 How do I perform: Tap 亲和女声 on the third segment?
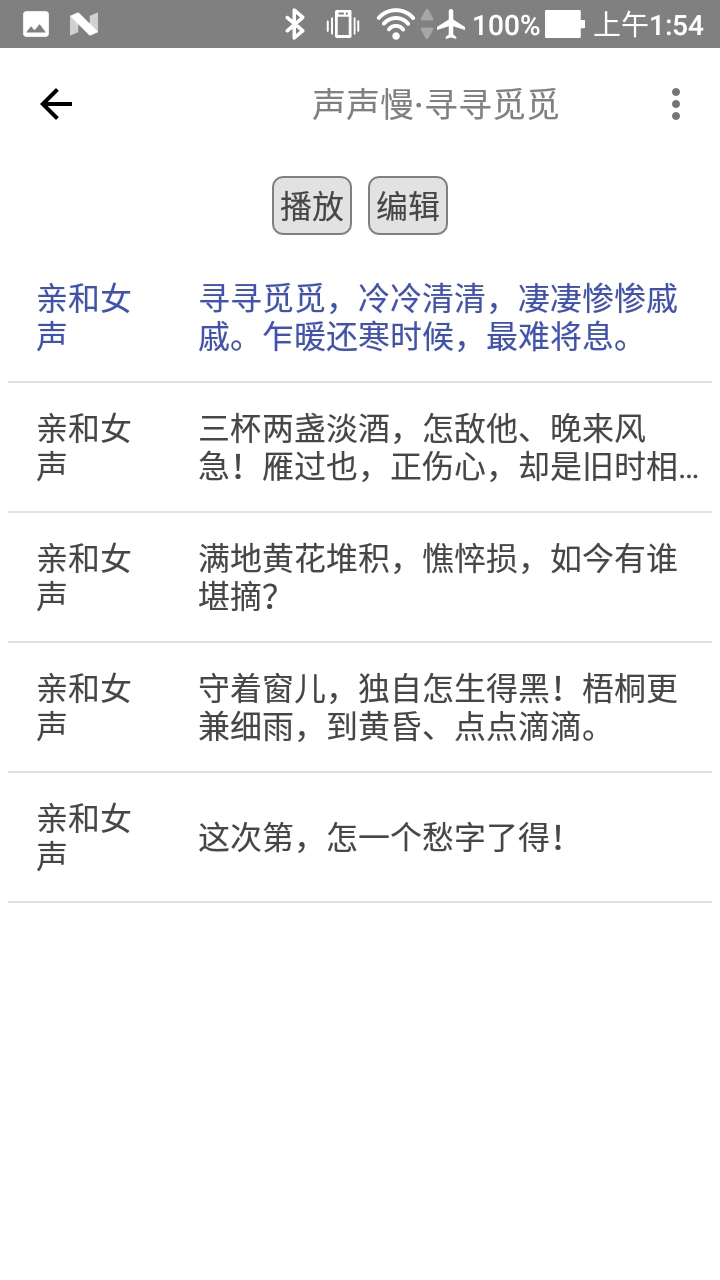(x=85, y=576)
